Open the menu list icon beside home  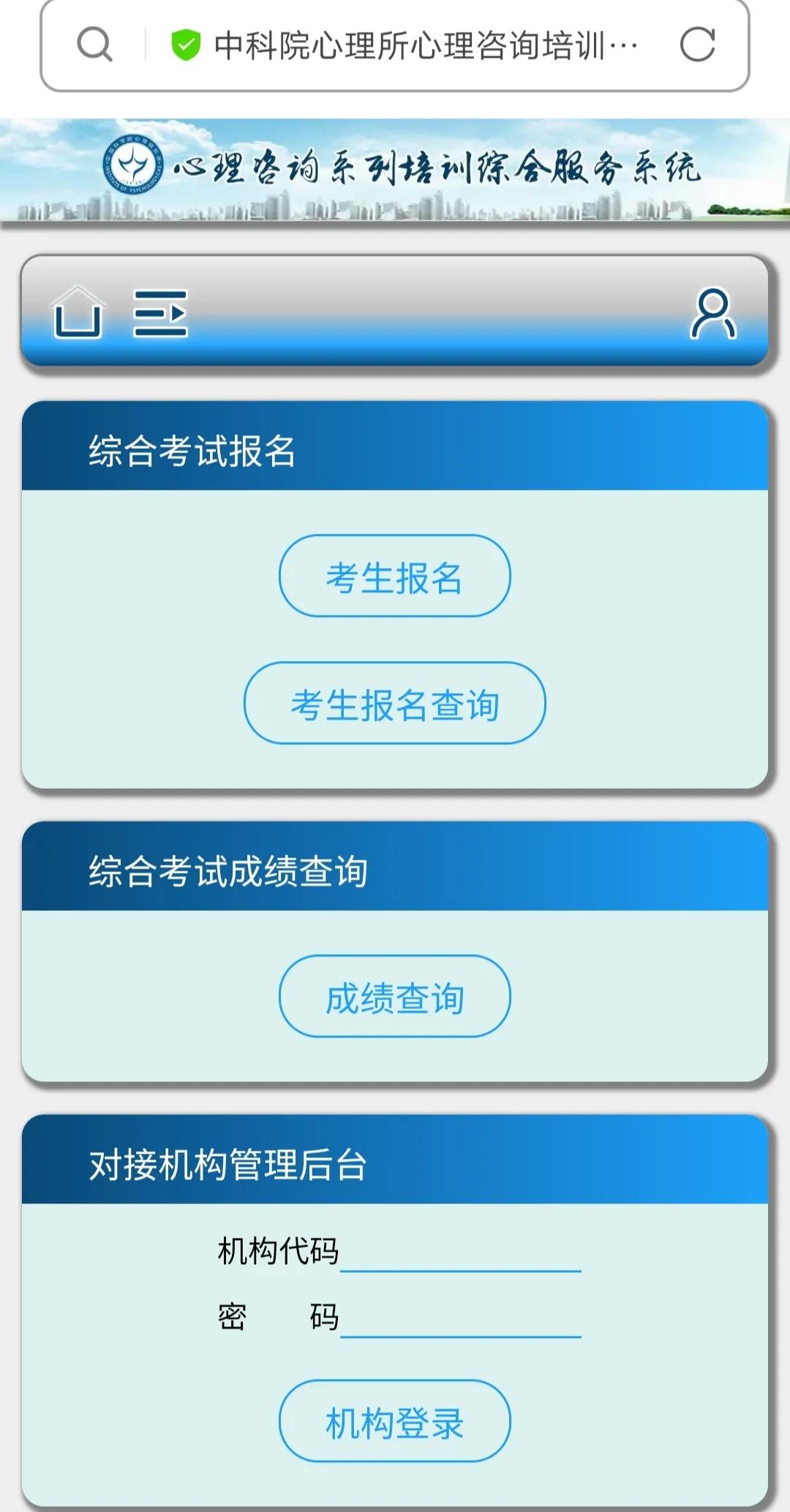click(161, 314)
